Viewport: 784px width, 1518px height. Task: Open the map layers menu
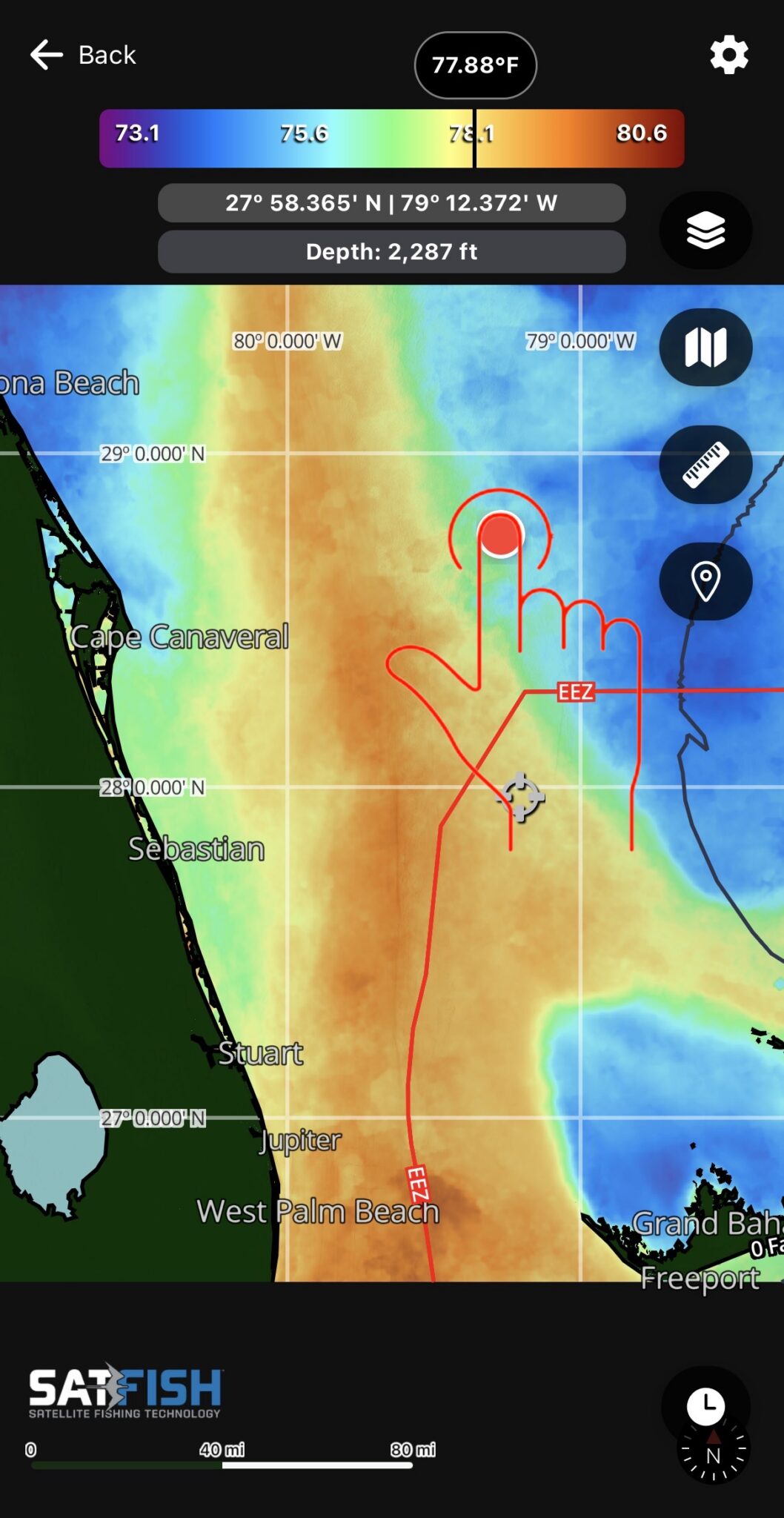click(705, 231)
